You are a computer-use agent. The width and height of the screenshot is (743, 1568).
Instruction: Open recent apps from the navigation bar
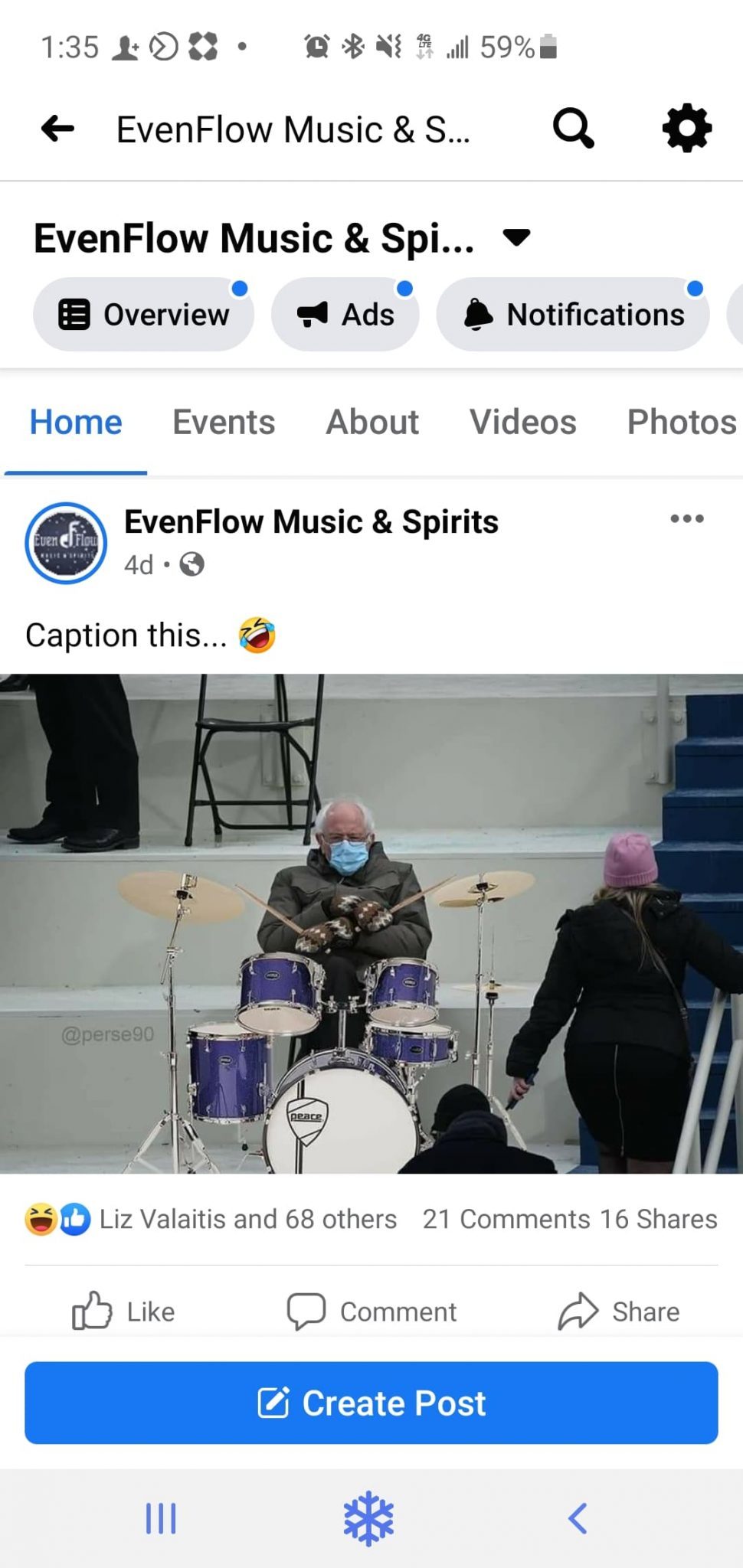click(161, 1518)
